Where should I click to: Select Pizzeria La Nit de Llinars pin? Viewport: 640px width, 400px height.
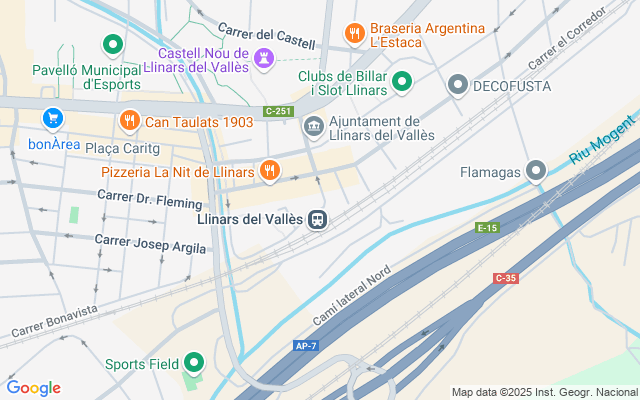268,171
